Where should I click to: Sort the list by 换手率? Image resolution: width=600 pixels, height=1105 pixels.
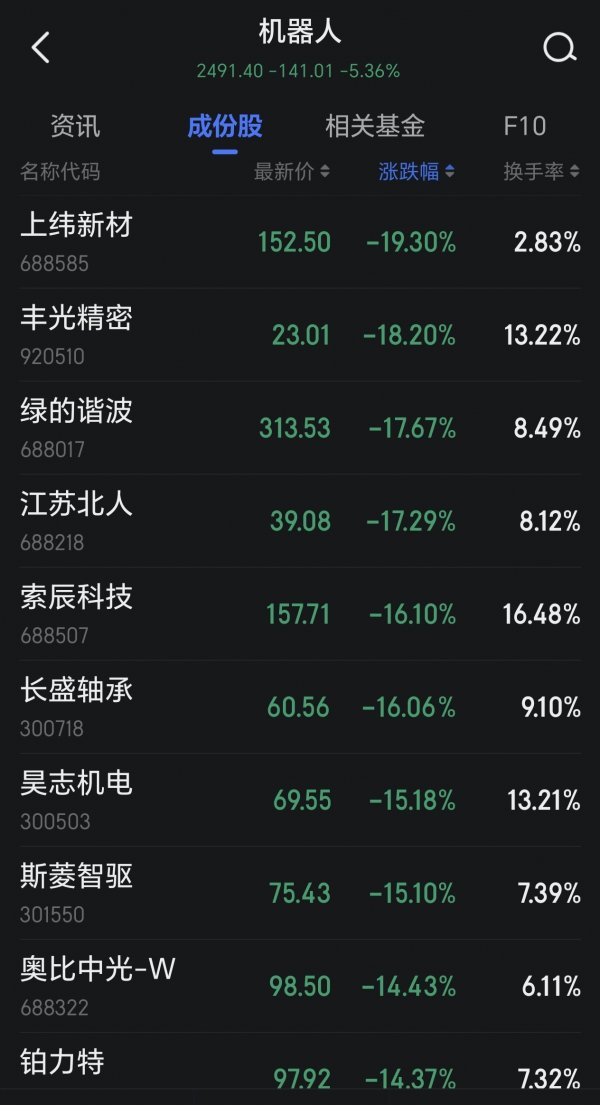(541, 171)
